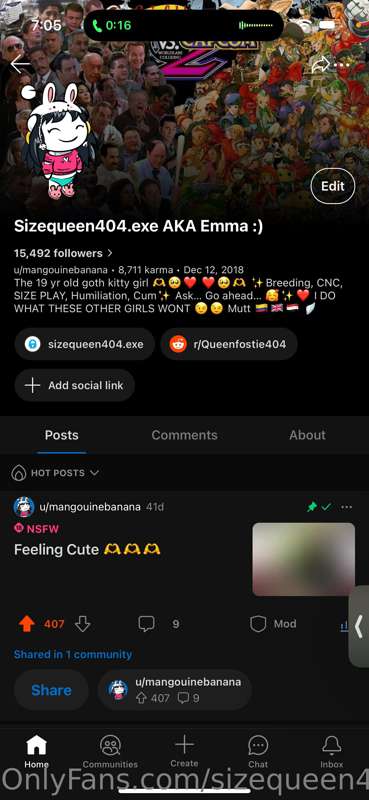The height and width of the screenshot is (800, 369).
Task: Expand the Hot Posts sort dropdown
Action: (x=55, y=473)
